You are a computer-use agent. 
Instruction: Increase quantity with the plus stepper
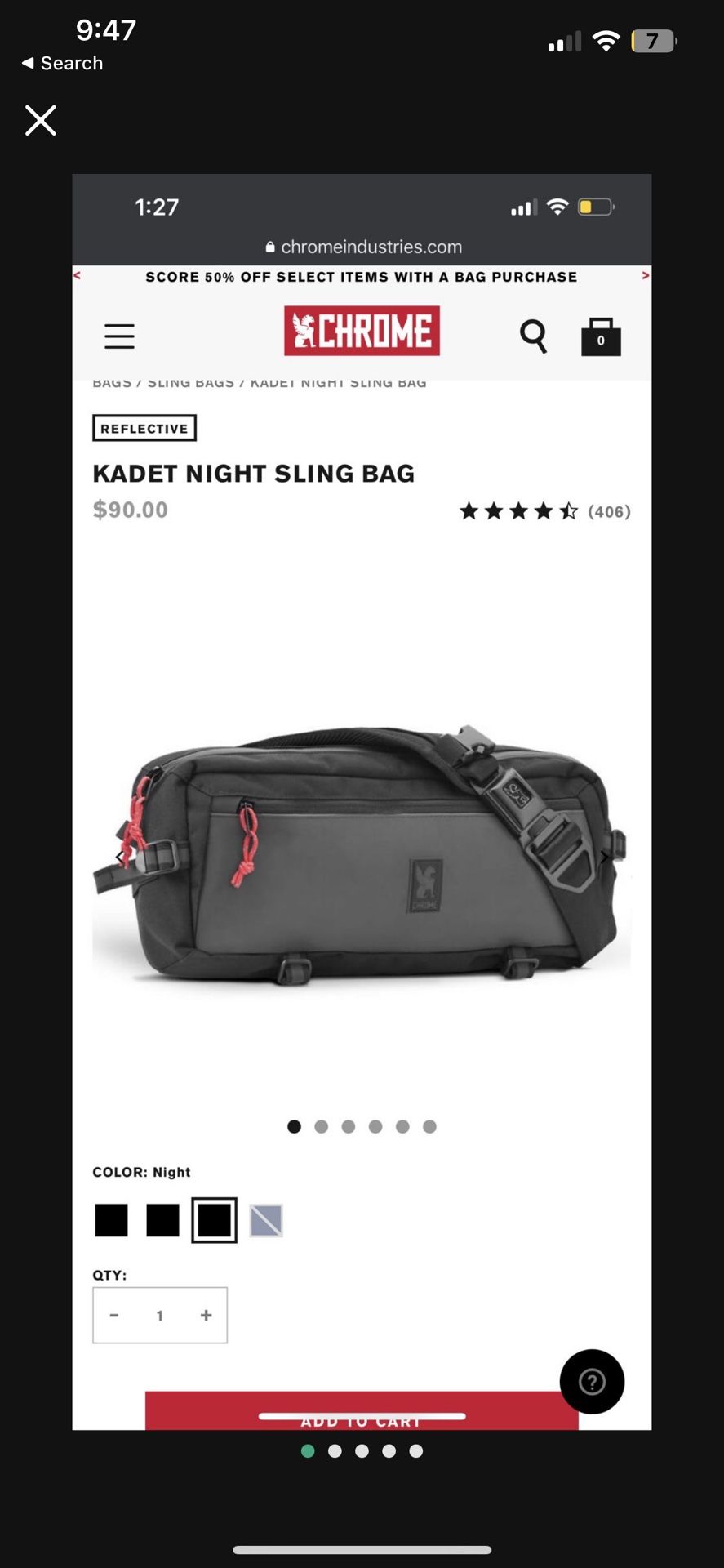click(x=206, y=1315)
